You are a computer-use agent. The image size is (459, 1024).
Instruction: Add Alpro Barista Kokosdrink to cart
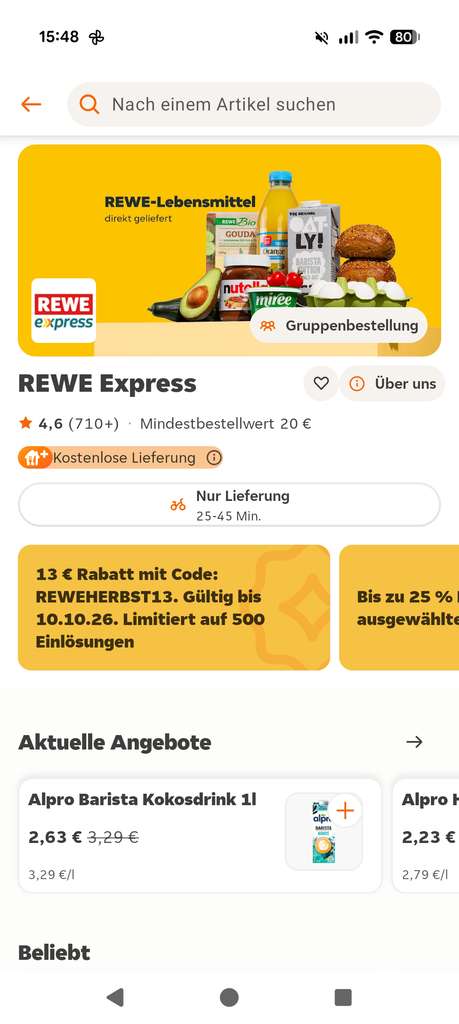click(x=345, y=811)
